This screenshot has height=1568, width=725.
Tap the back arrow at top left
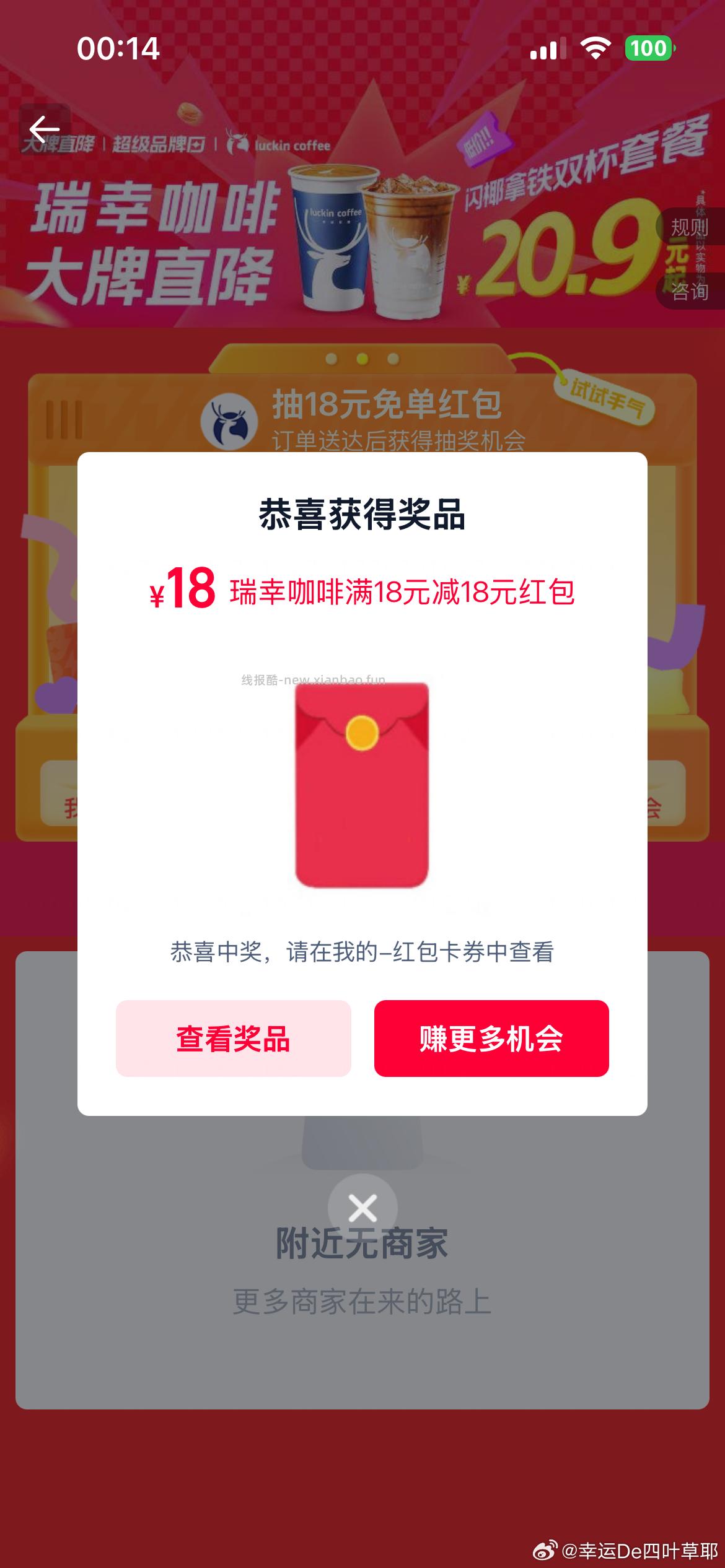point(42,130)
